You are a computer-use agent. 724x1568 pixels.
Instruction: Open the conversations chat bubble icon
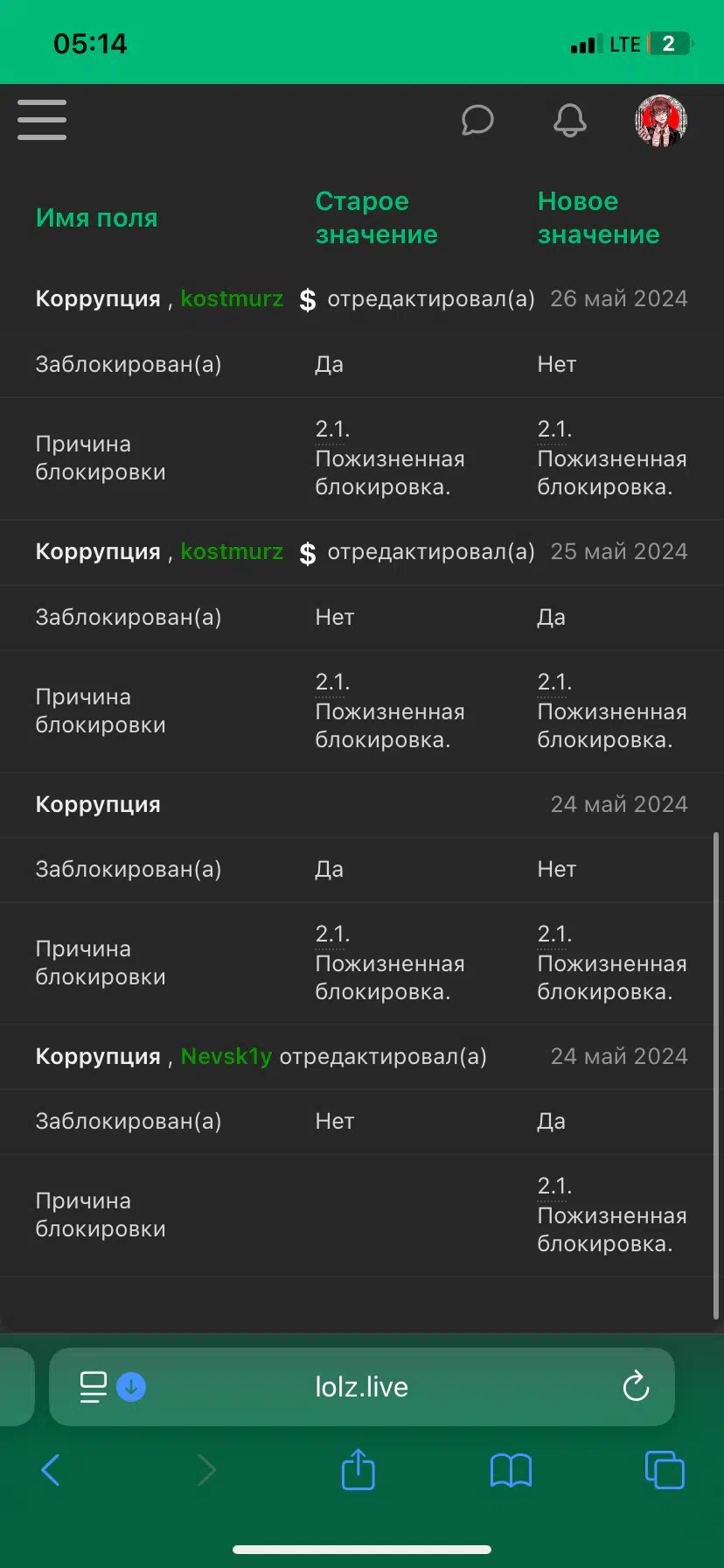pos(477,120)
